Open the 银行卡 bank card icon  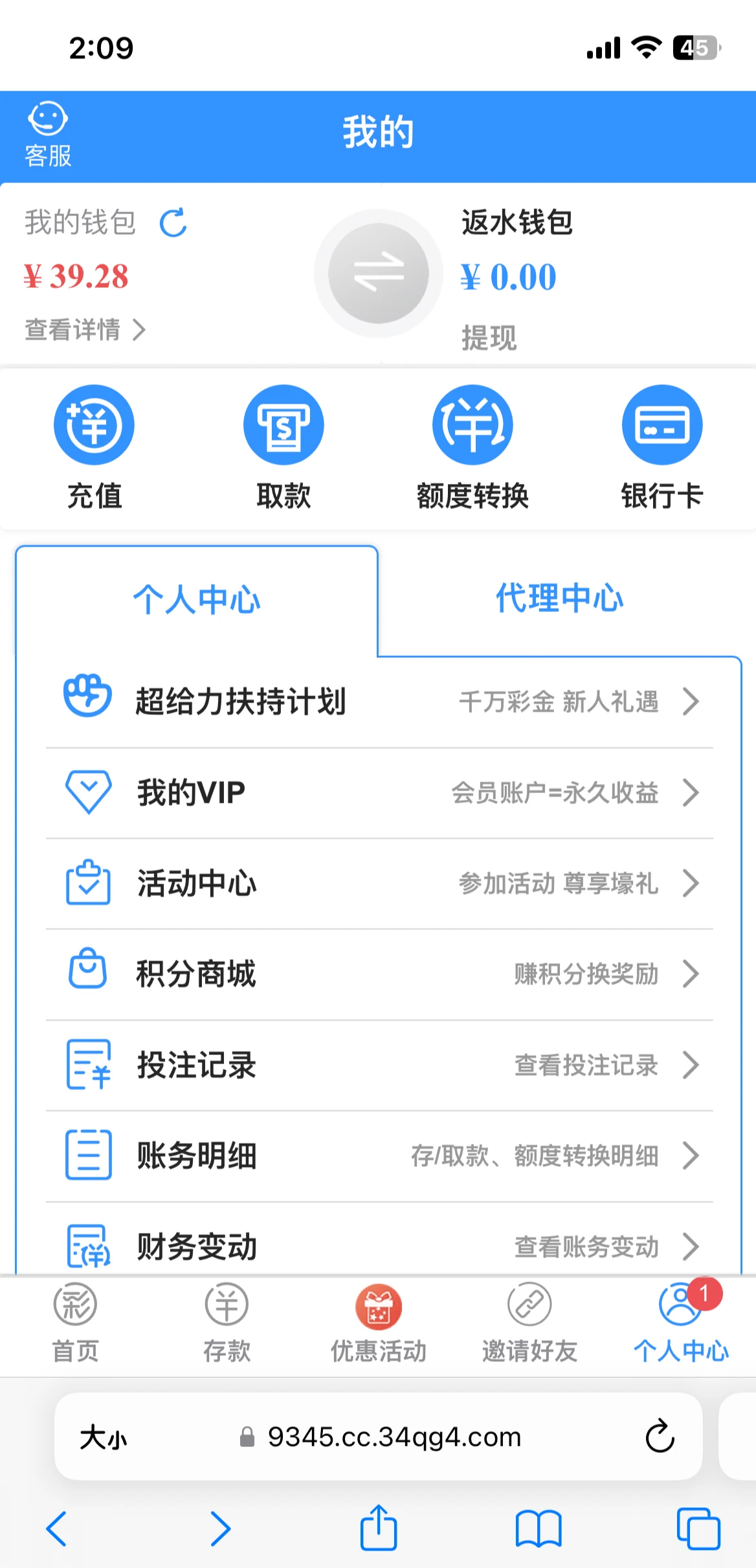(662, 425)
